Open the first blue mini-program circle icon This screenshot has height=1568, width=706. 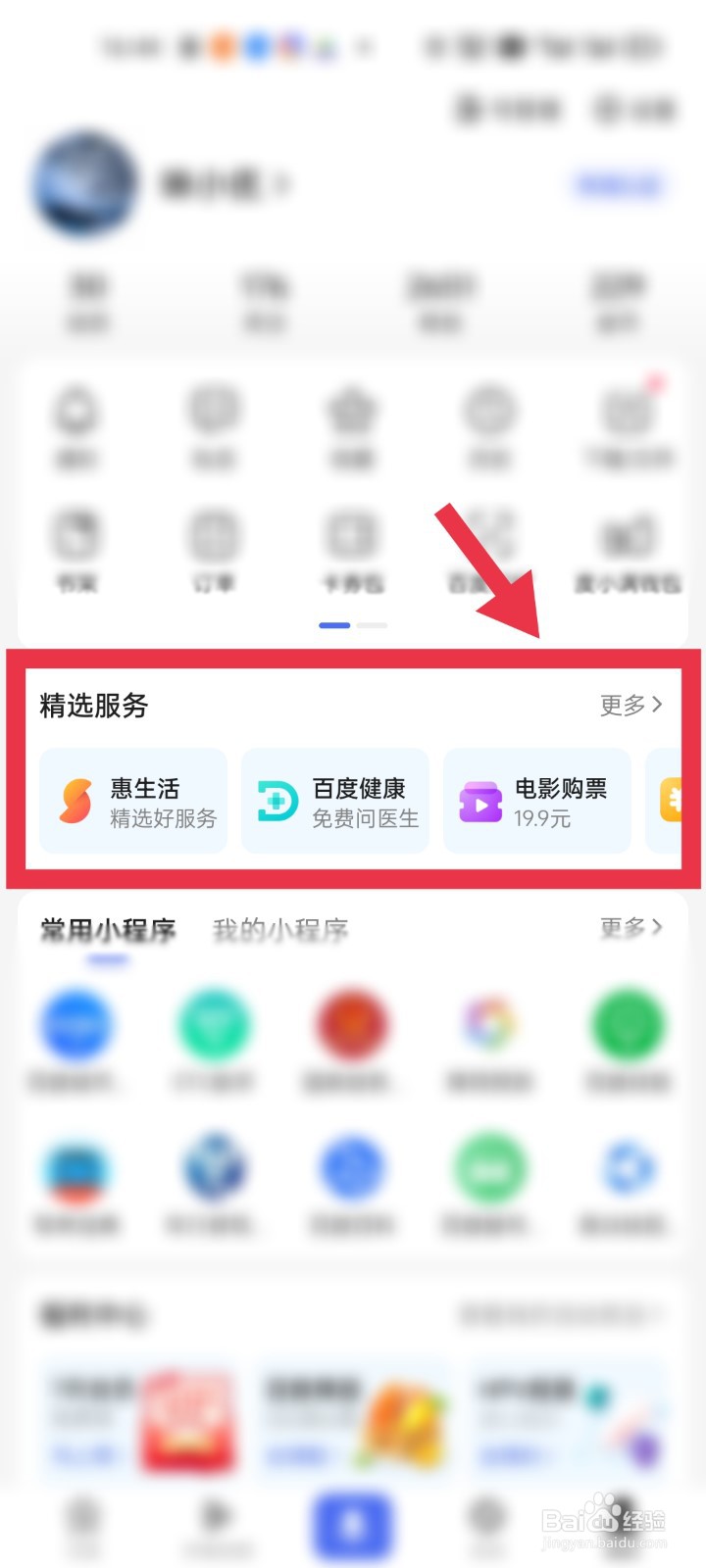pos(76,1024)
